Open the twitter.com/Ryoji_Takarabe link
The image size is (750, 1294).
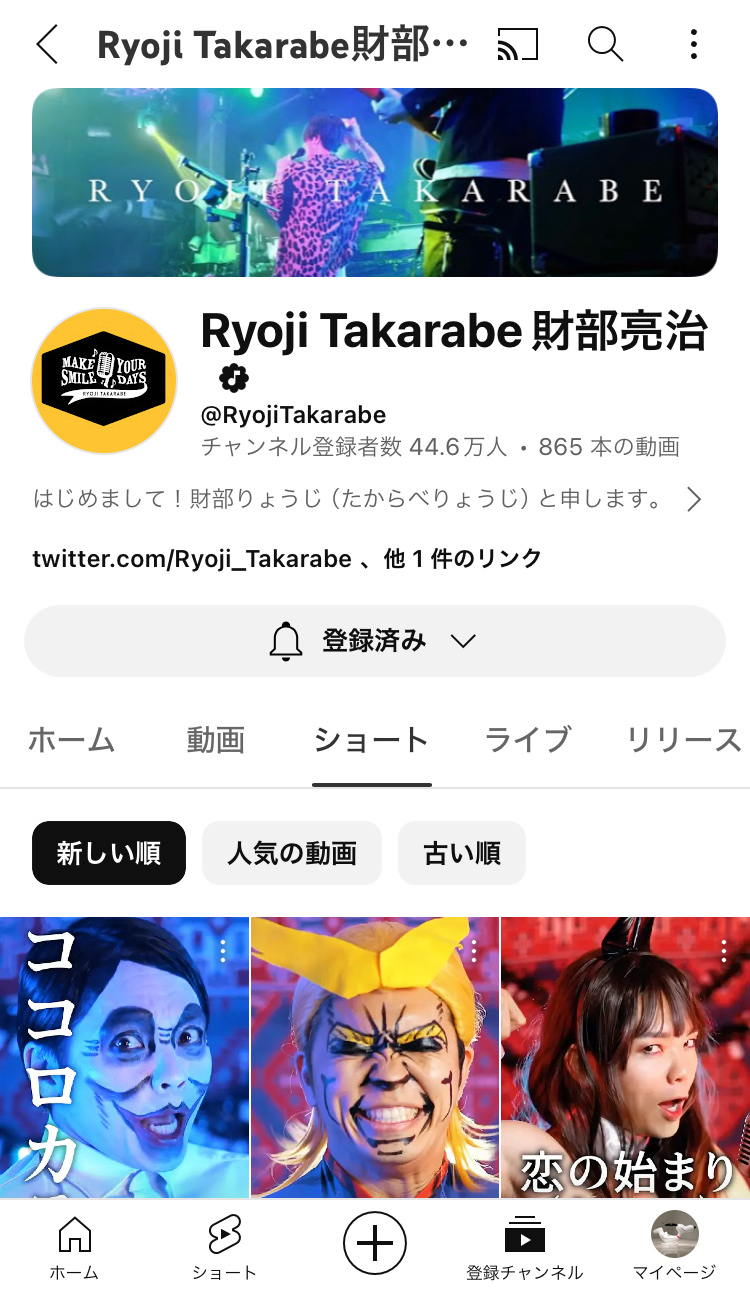(192, 558)
